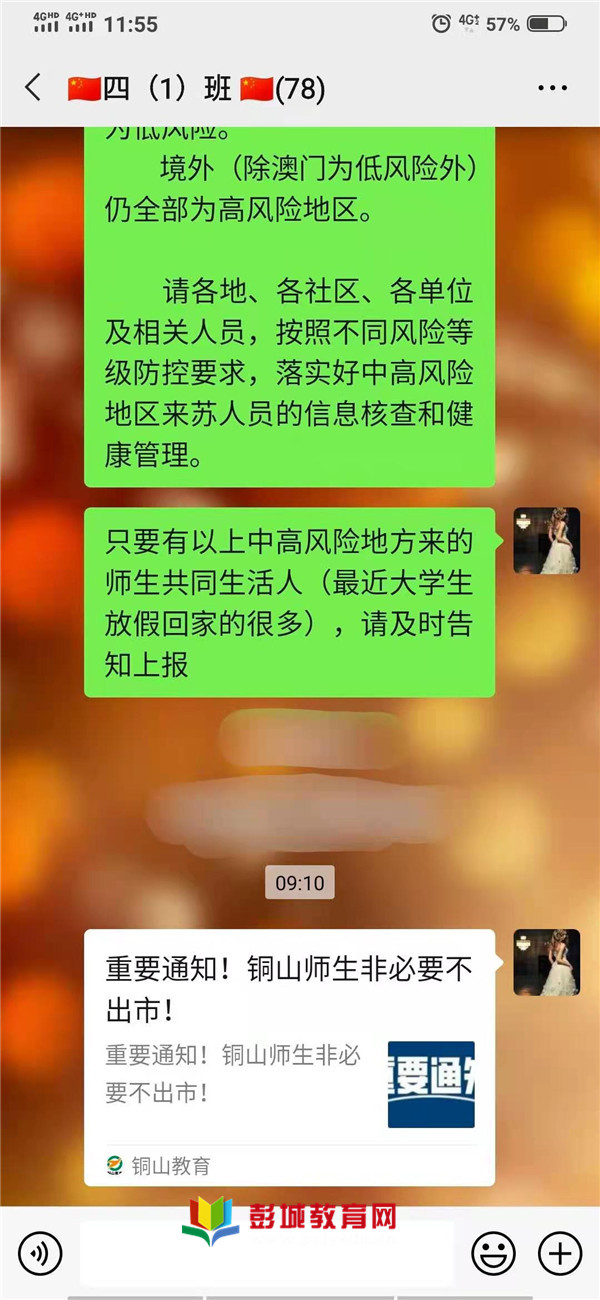Open the plus attachments menu
Screen dimensions: 600x1300
tap(559, 1252)
